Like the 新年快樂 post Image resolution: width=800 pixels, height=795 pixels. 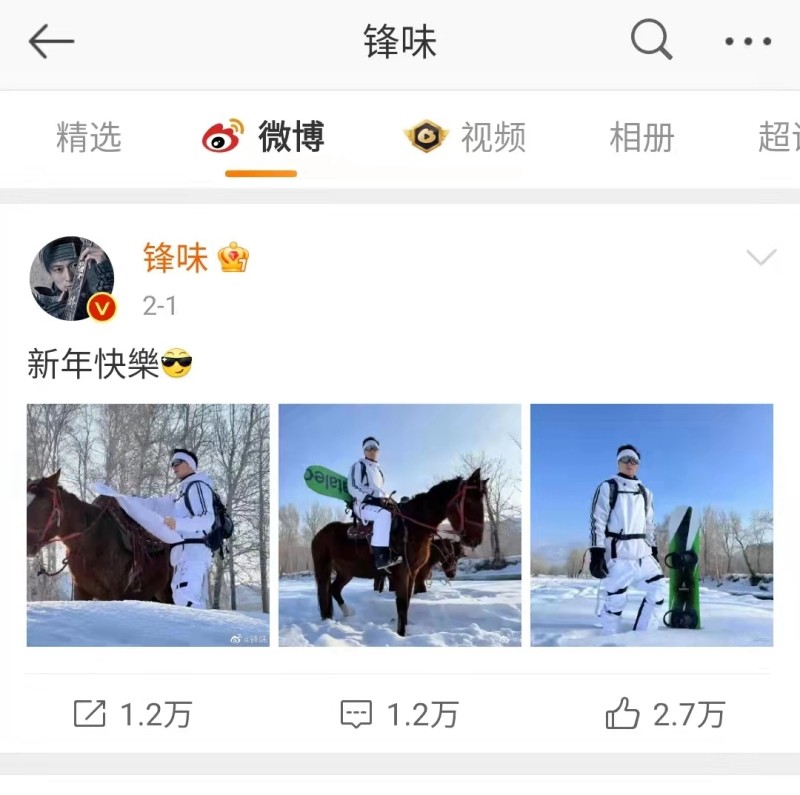(x=665, y=714)
